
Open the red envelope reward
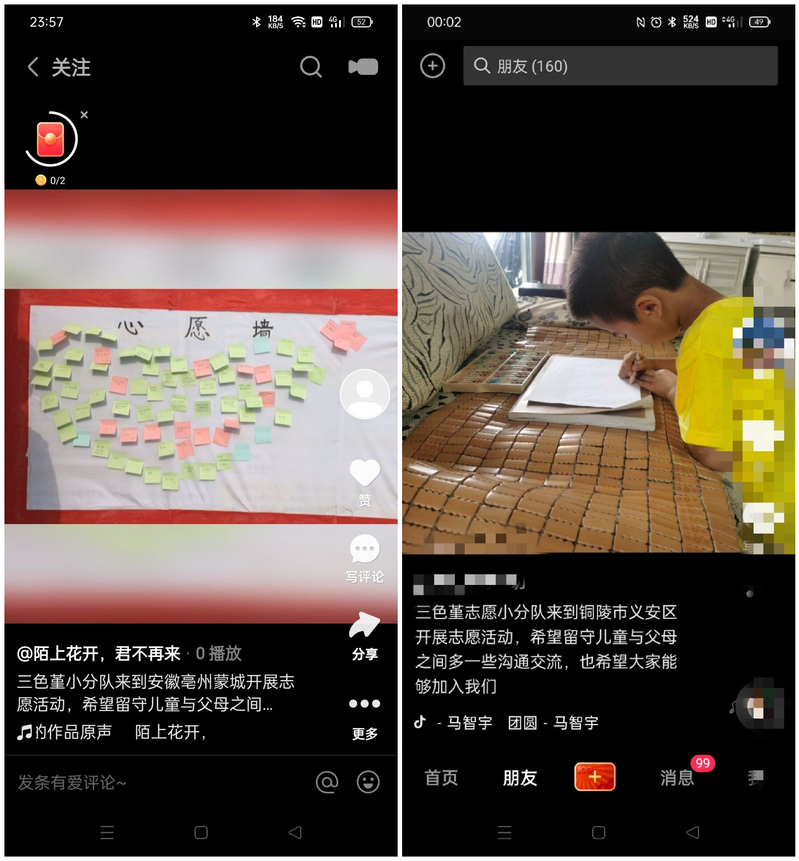tap(50, 141)
